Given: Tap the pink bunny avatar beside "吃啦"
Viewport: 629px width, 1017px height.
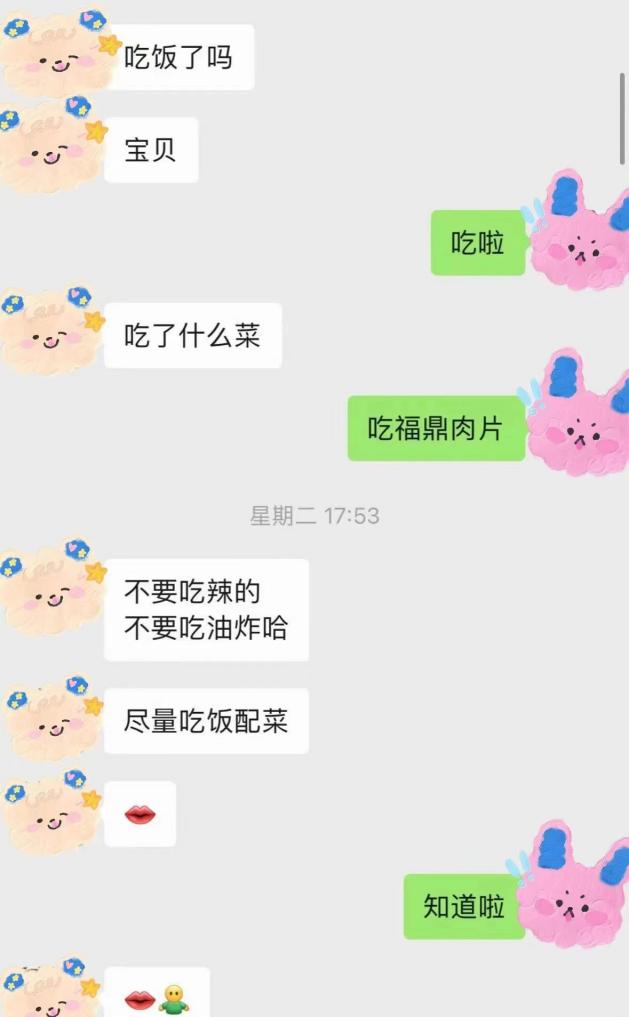Looking at the screenshot, I should click(579, 236).
